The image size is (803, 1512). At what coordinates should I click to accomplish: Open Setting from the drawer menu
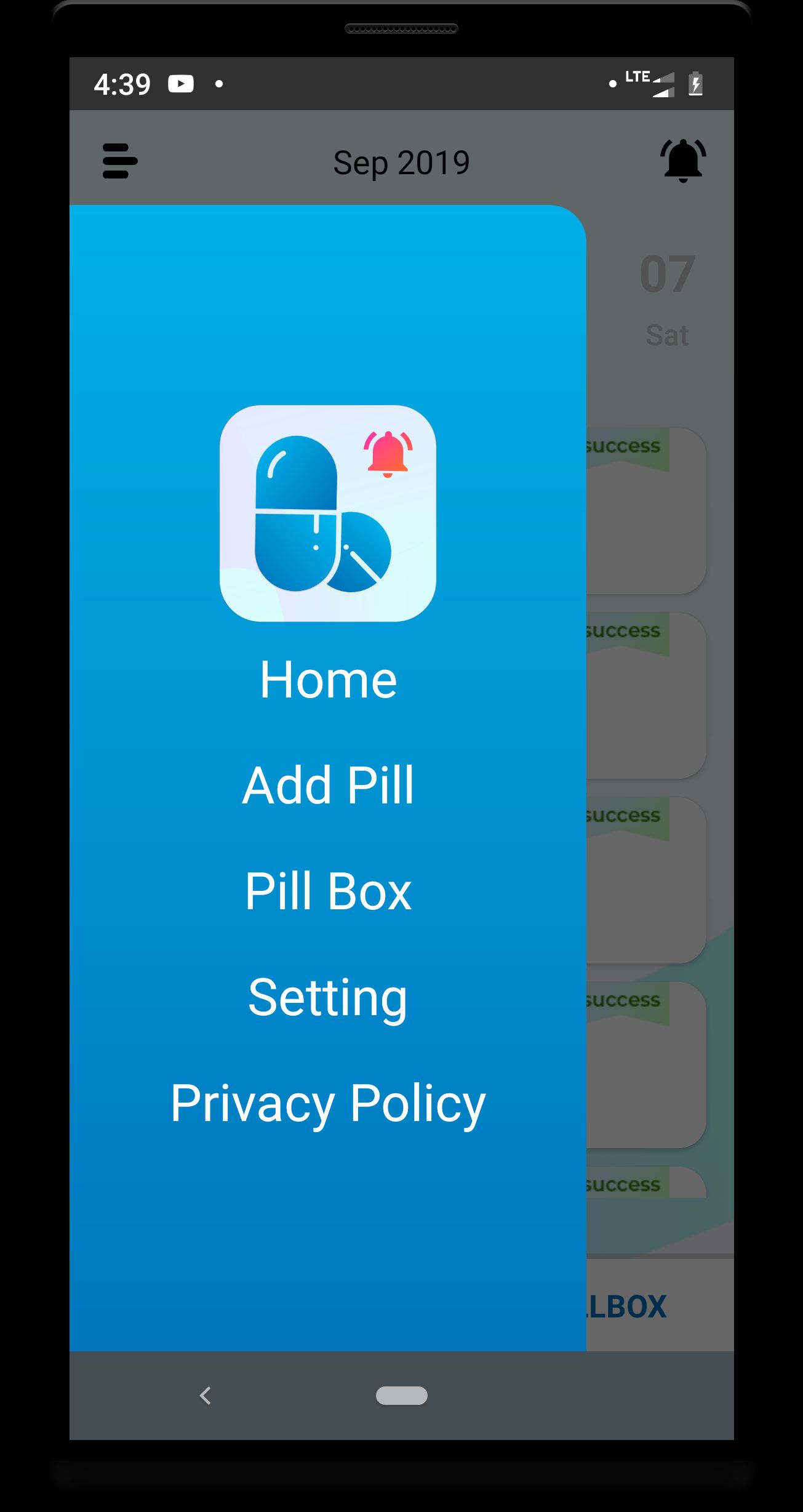click(x=328, y=997)
